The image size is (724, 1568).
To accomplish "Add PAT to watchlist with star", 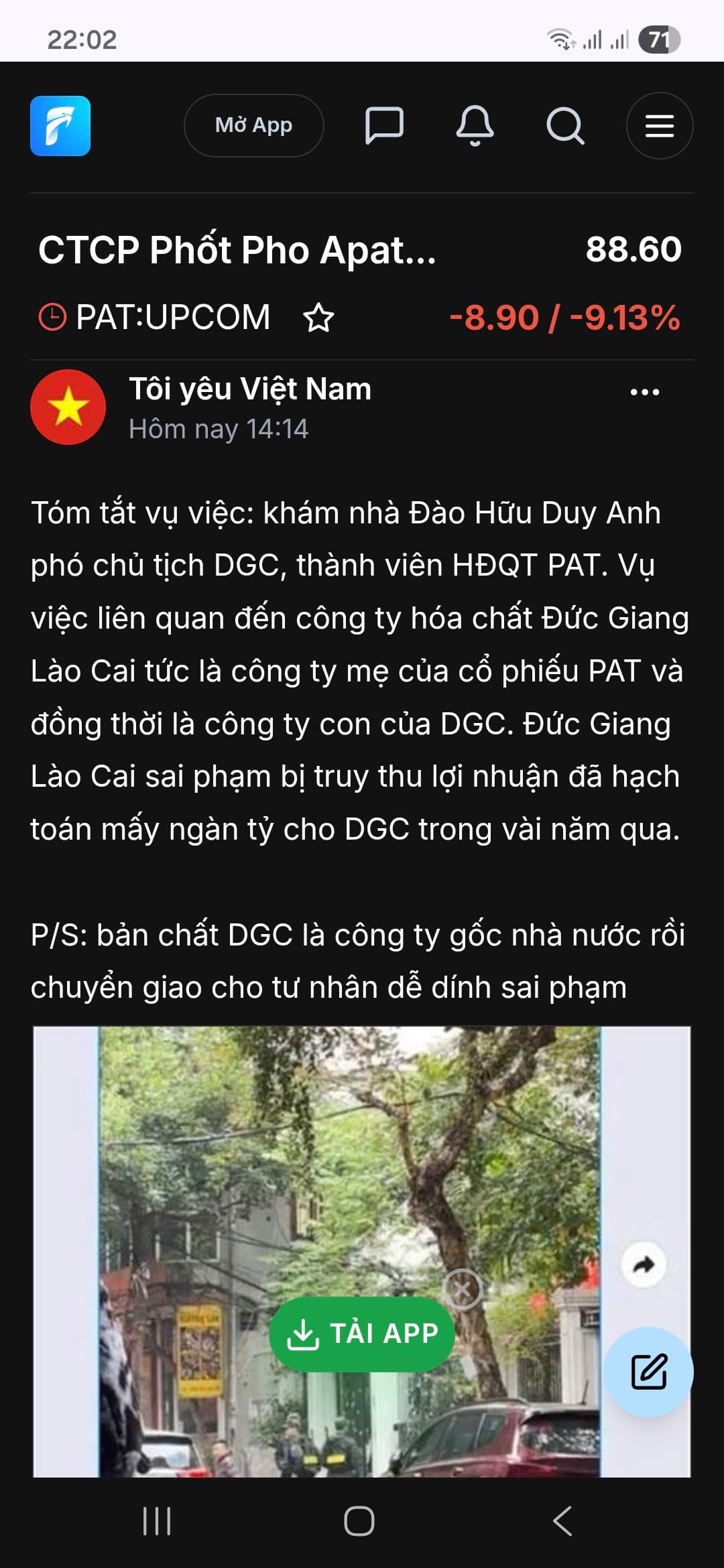I will click(x=318, y=318).
